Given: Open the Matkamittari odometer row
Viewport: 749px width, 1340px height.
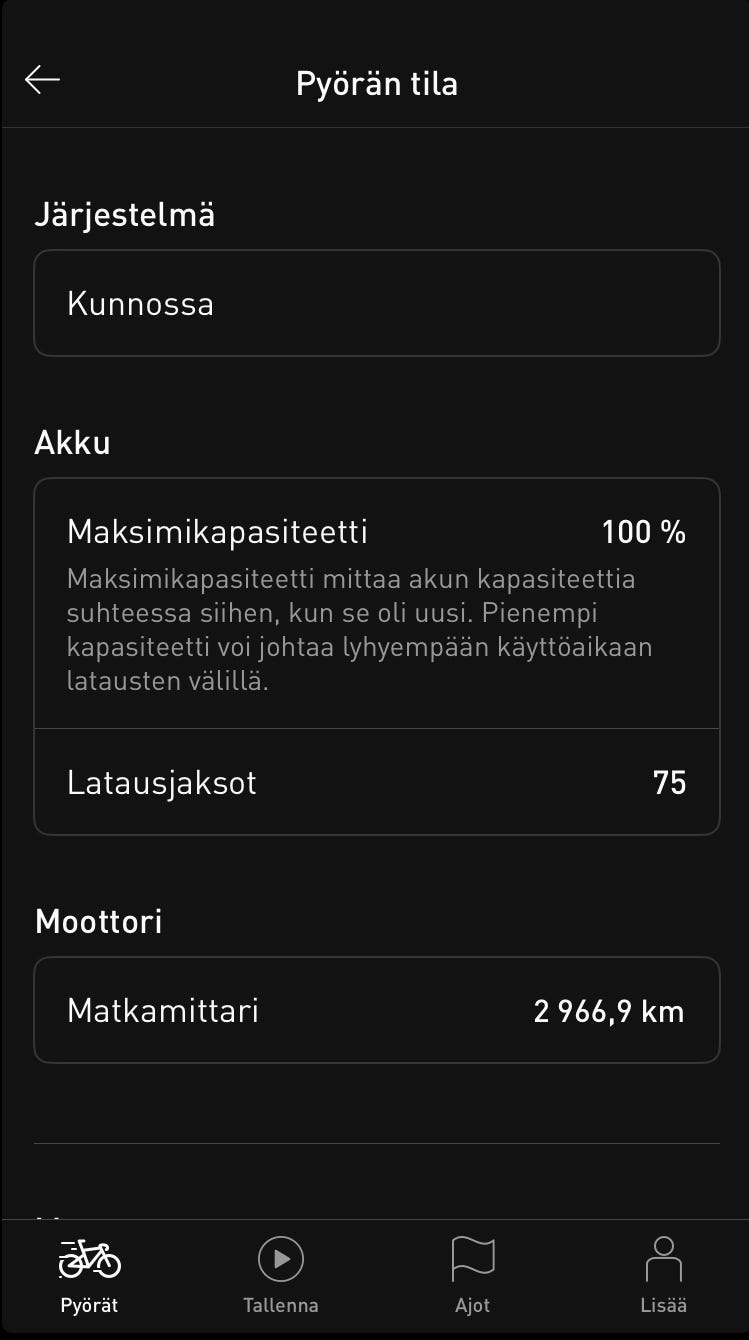Looking at the screenshot, I should [x=375, y=1009].
